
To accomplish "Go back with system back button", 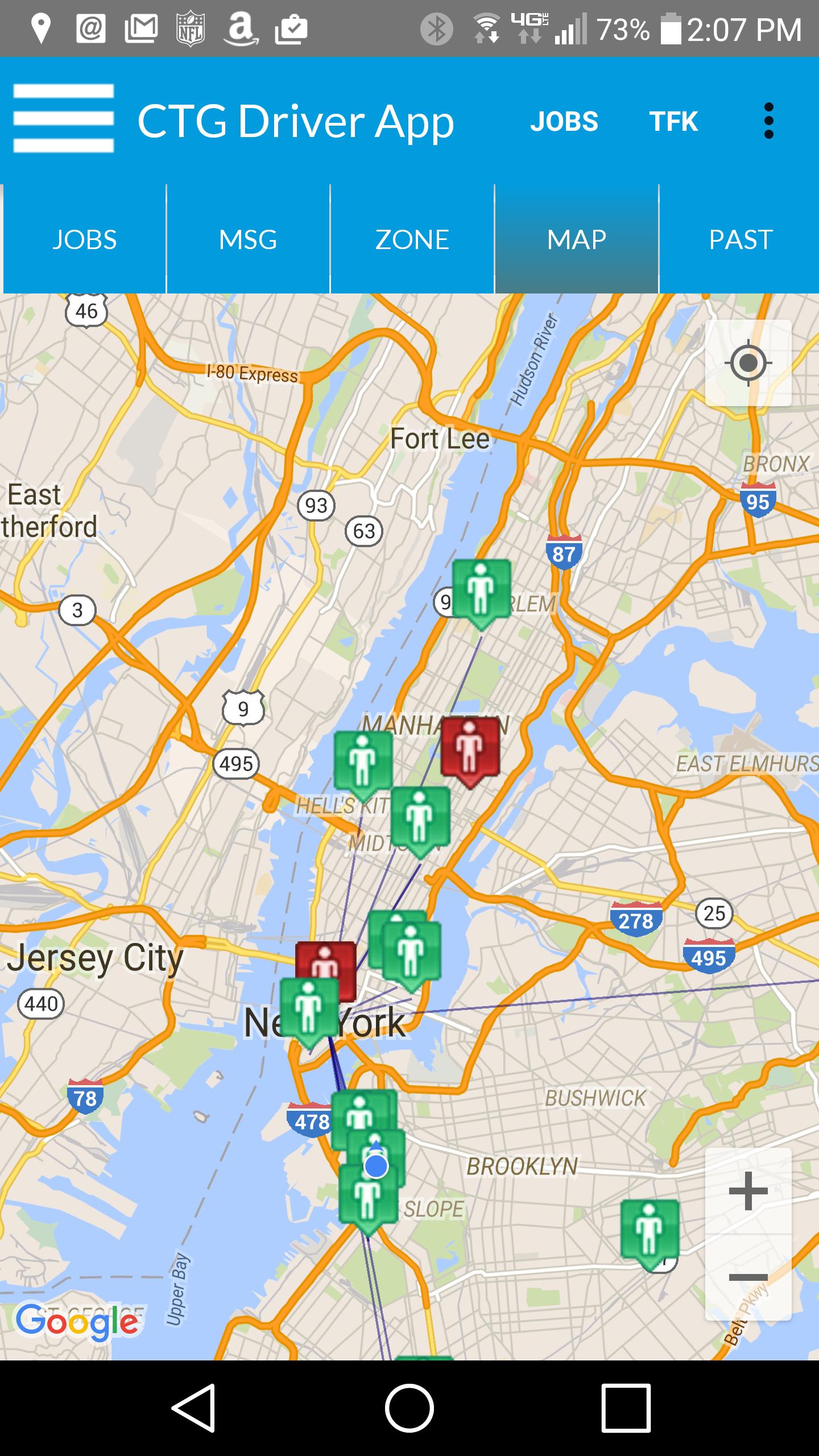I will [193, 1408].
